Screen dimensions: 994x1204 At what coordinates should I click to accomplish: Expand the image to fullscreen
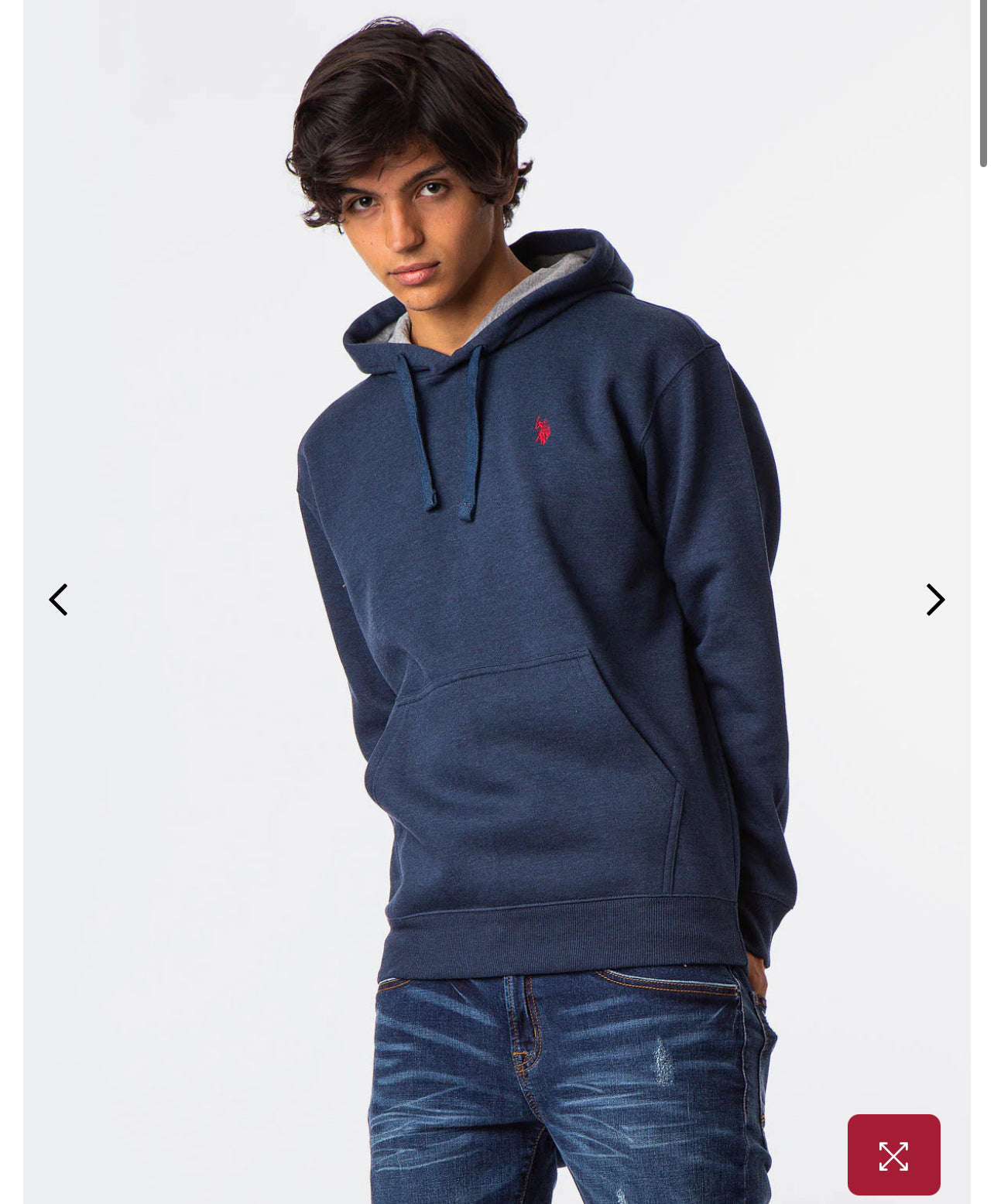pyautogui.click(x=893, y=1155)
